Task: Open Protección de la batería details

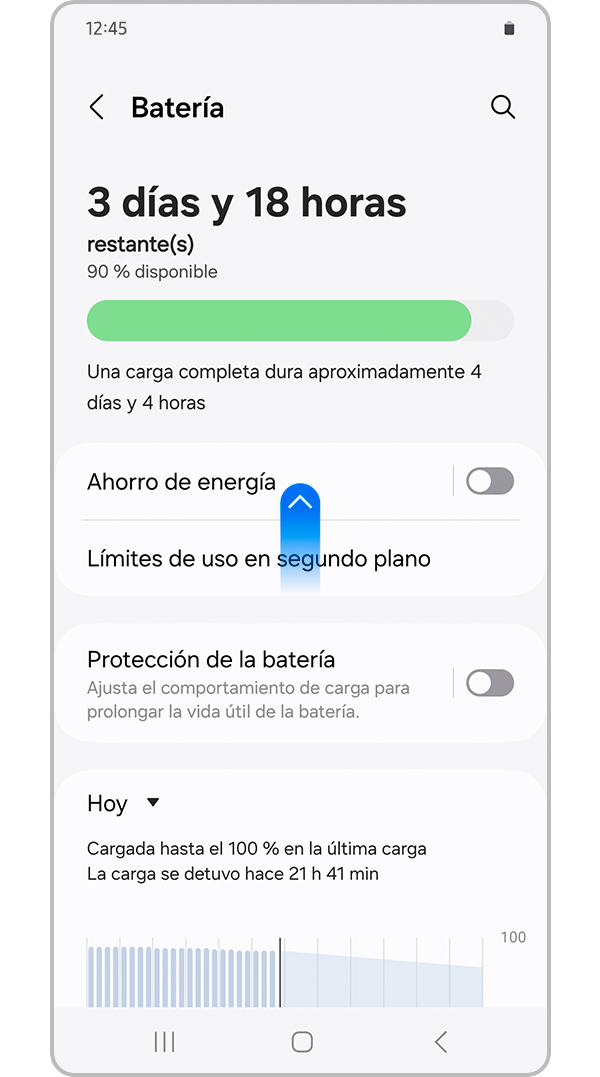Action: pos(250,683)
